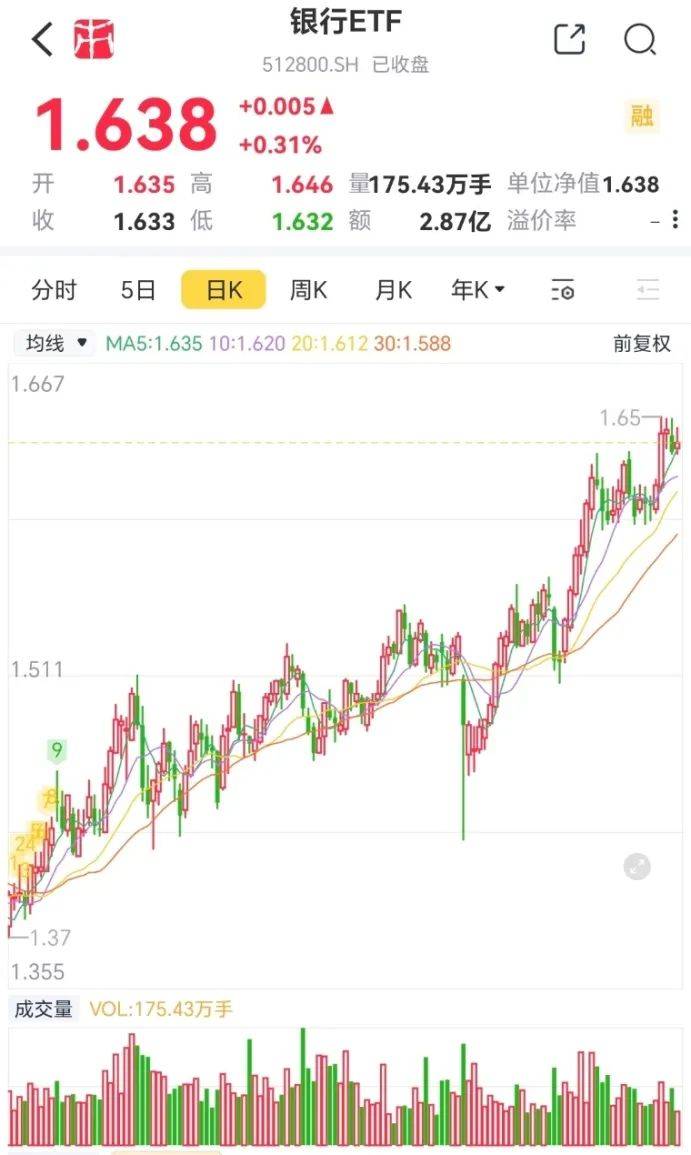Tap the 融 margin trading badge
The height and width of the screenshot is (1155, 691).
pyautogui.click(x=642, y=117)
